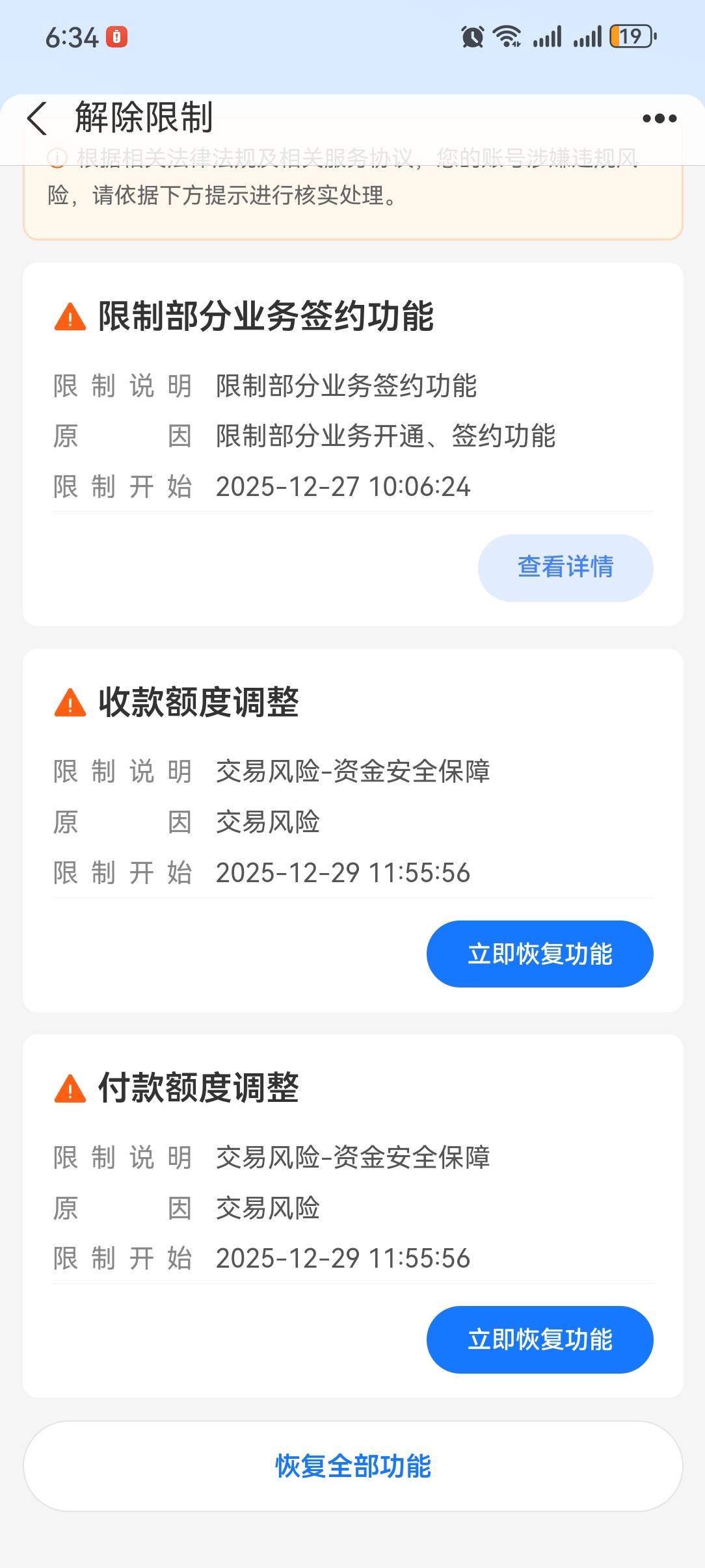Go back from 解除限制 page
Viewport: 705px width, 1568px height.
coord(38,118)
